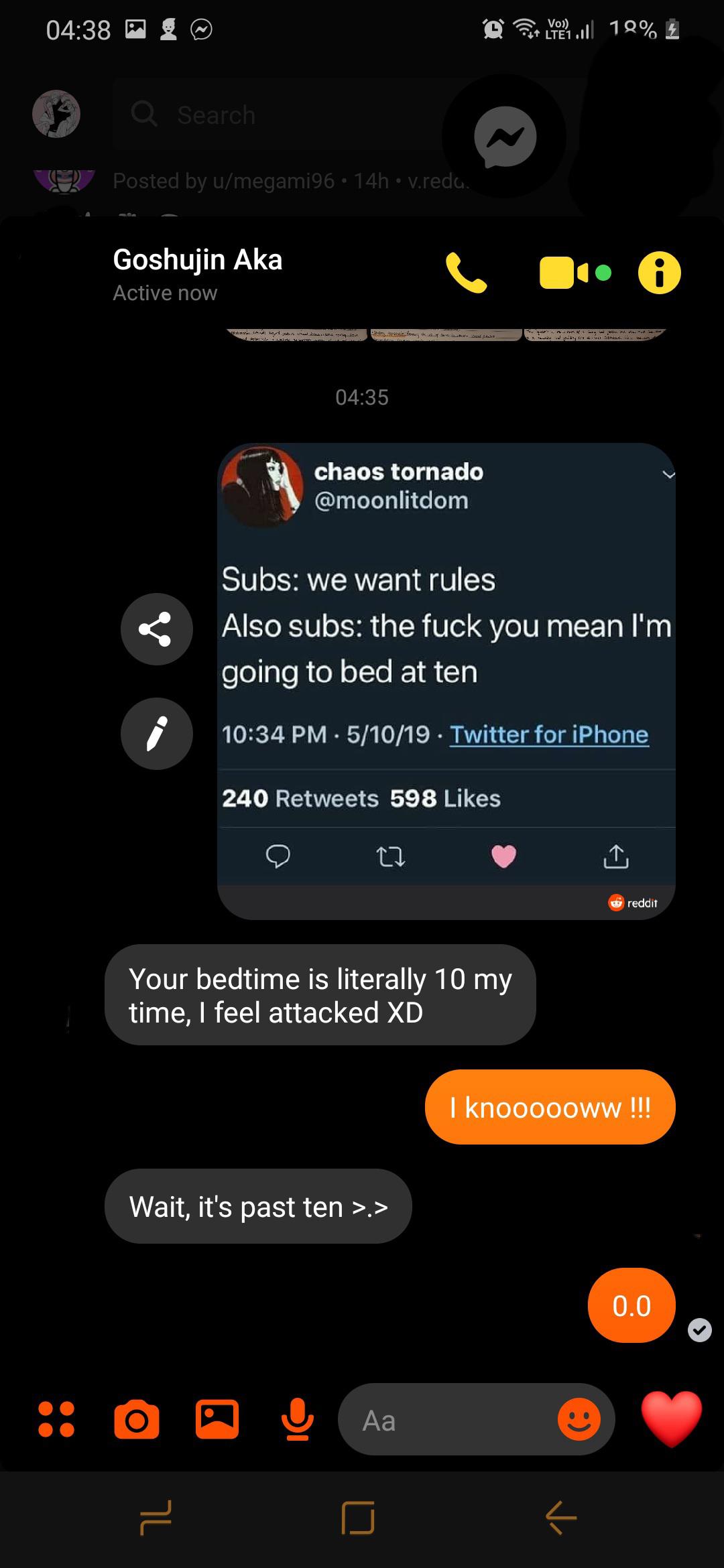Open the more actions four-dot menu
Viewport: 724px width, 1568px height.
pyautogui.click(x=56, y=1419)
